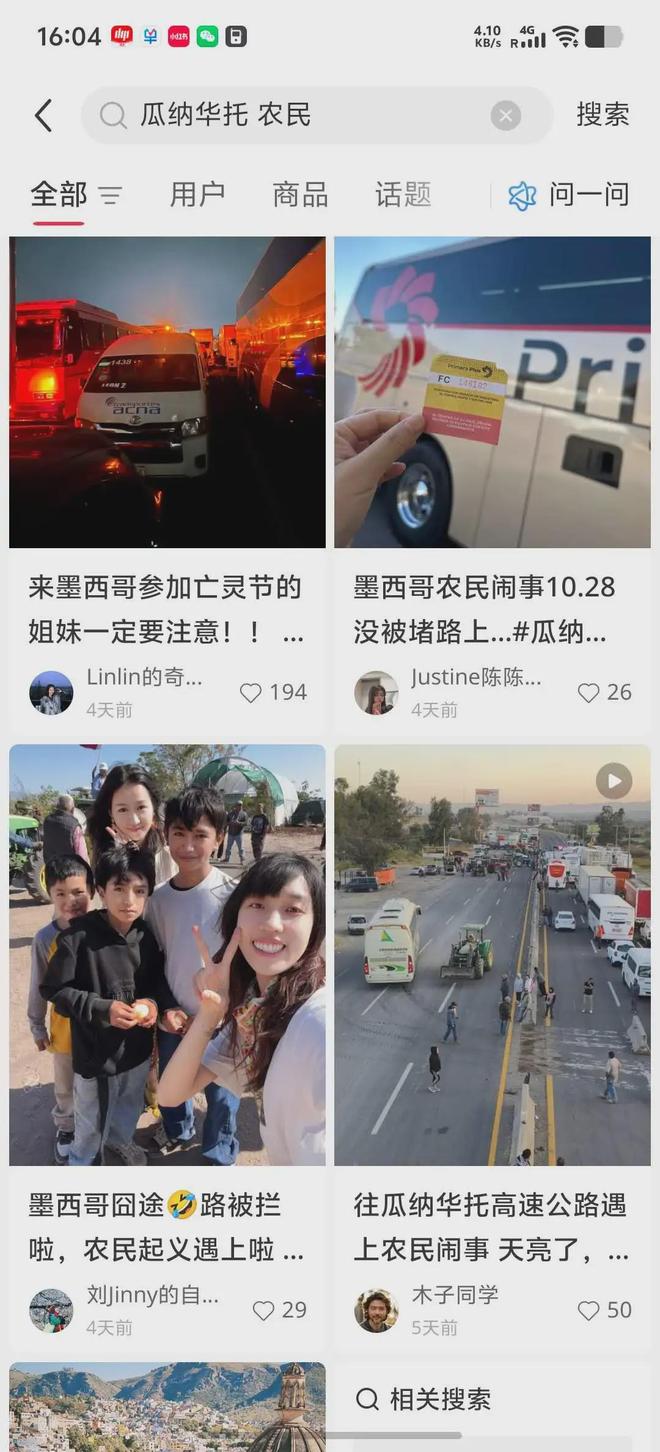Tap the search field with 瓜纳华托 农民
The width and height of the screenshot is (660, 1452).
point(300,116)
